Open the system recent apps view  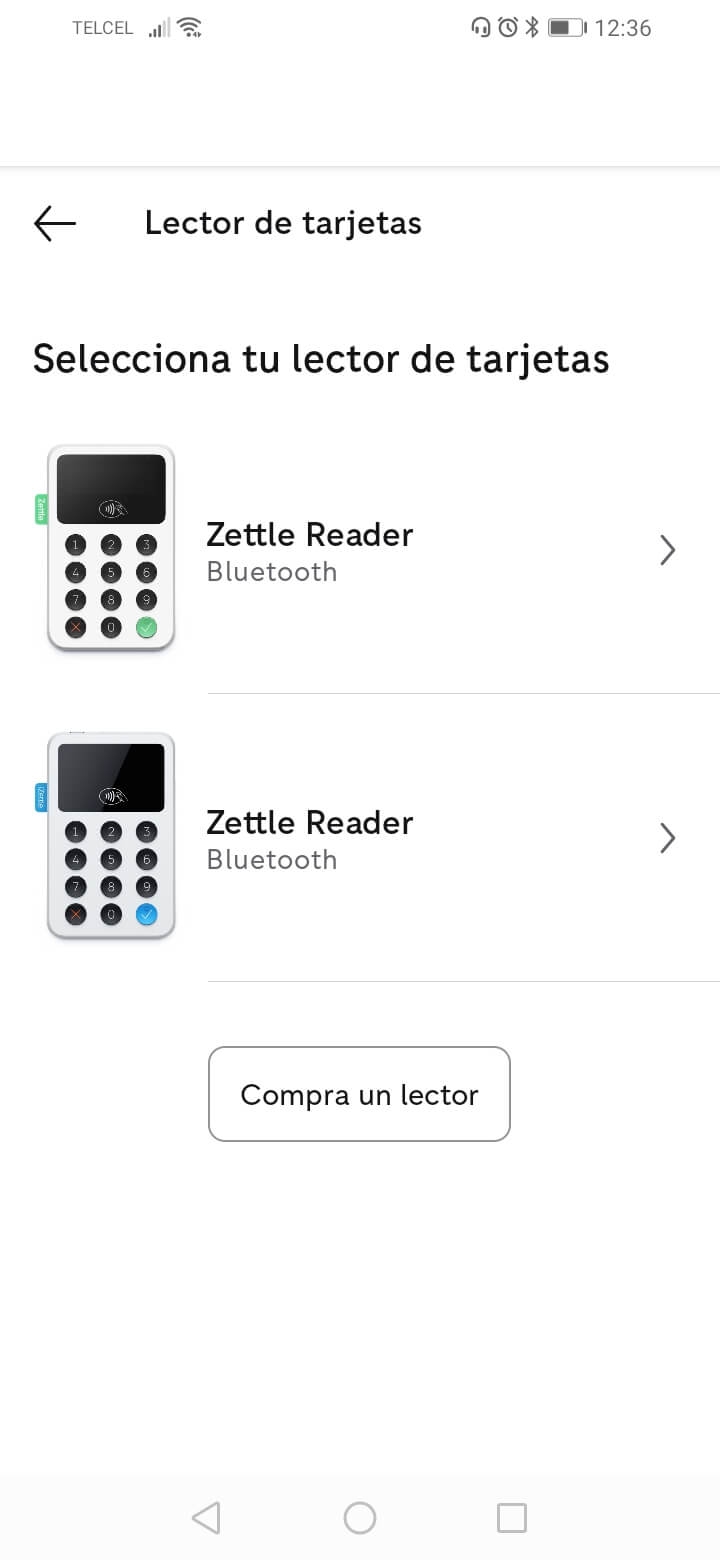pyautogui.click(x=511, y=1518)
